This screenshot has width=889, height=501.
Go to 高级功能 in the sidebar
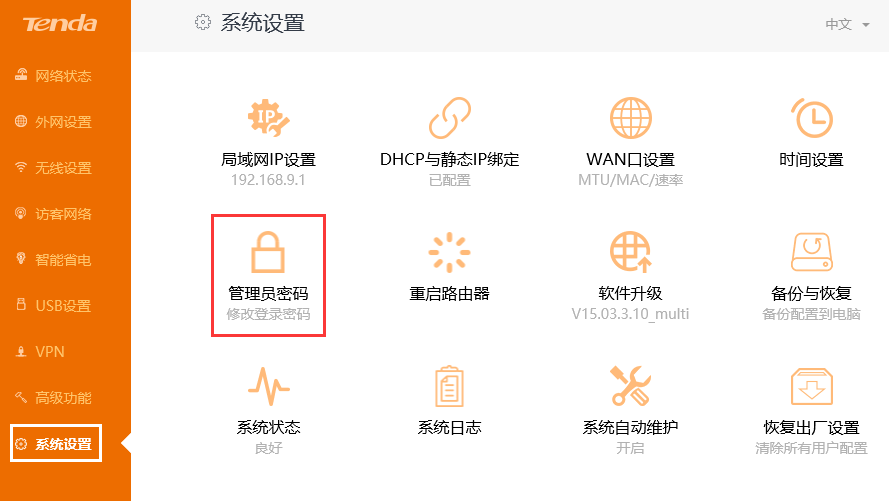[63, 398]
